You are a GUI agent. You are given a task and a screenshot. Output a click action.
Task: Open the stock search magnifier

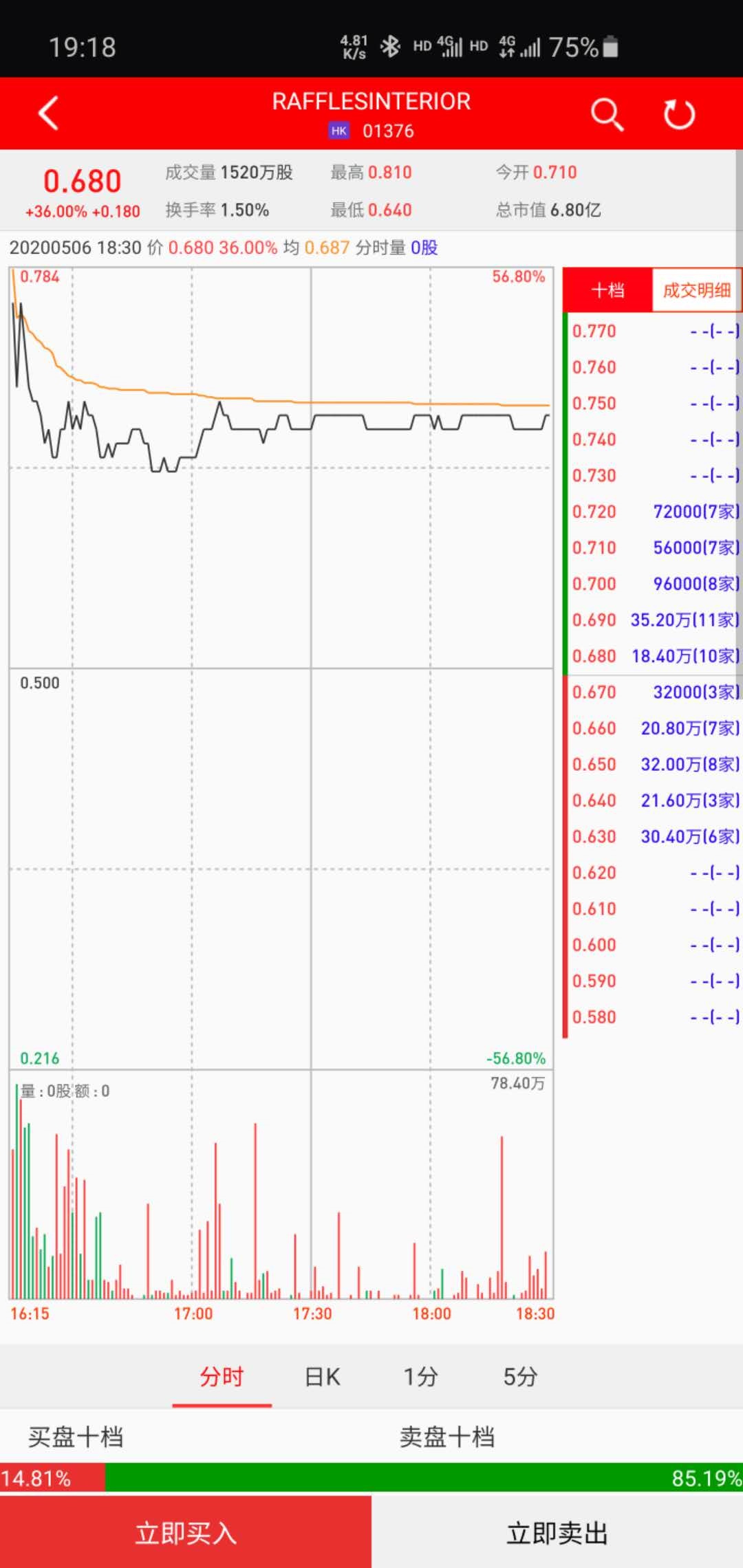[x=606, y=114]
